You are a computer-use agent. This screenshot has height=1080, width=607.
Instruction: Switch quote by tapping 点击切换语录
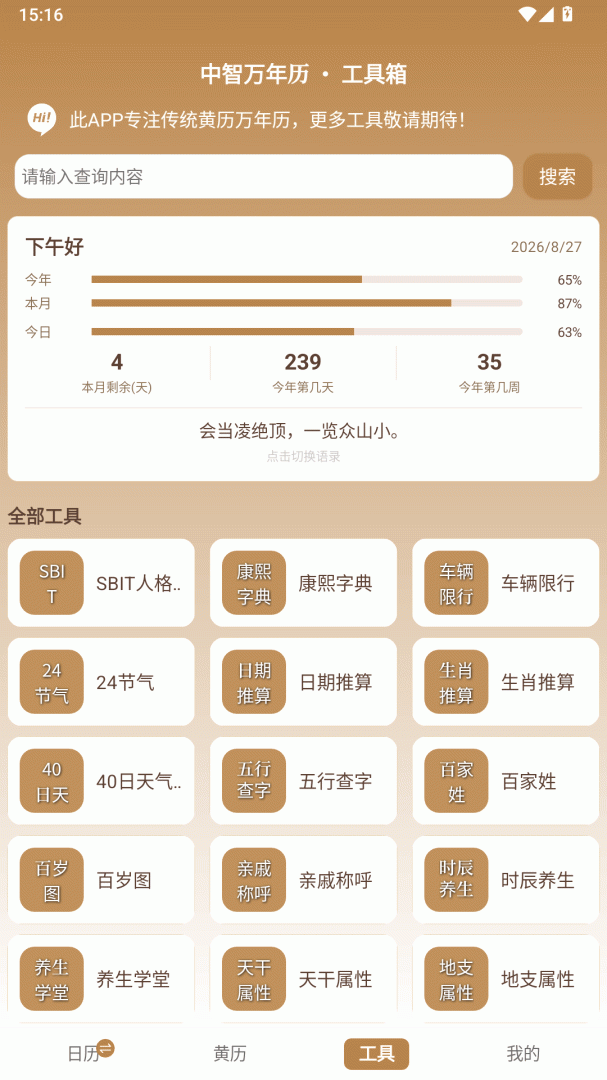coord(303,456)
